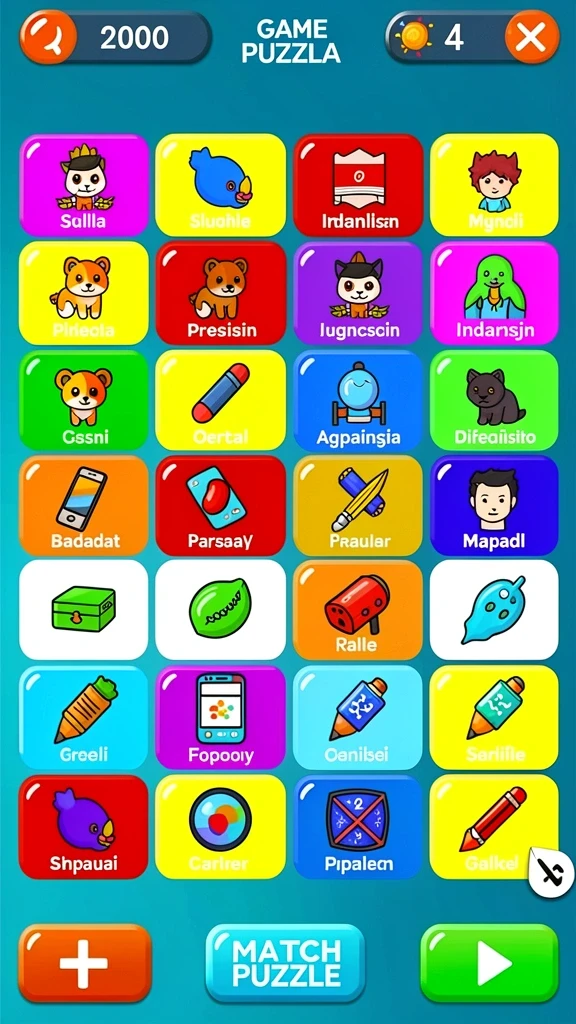This screenshot has height=1024, width=576.
Task: Select the Pipalem blue tile
Action: coord(359,827)
